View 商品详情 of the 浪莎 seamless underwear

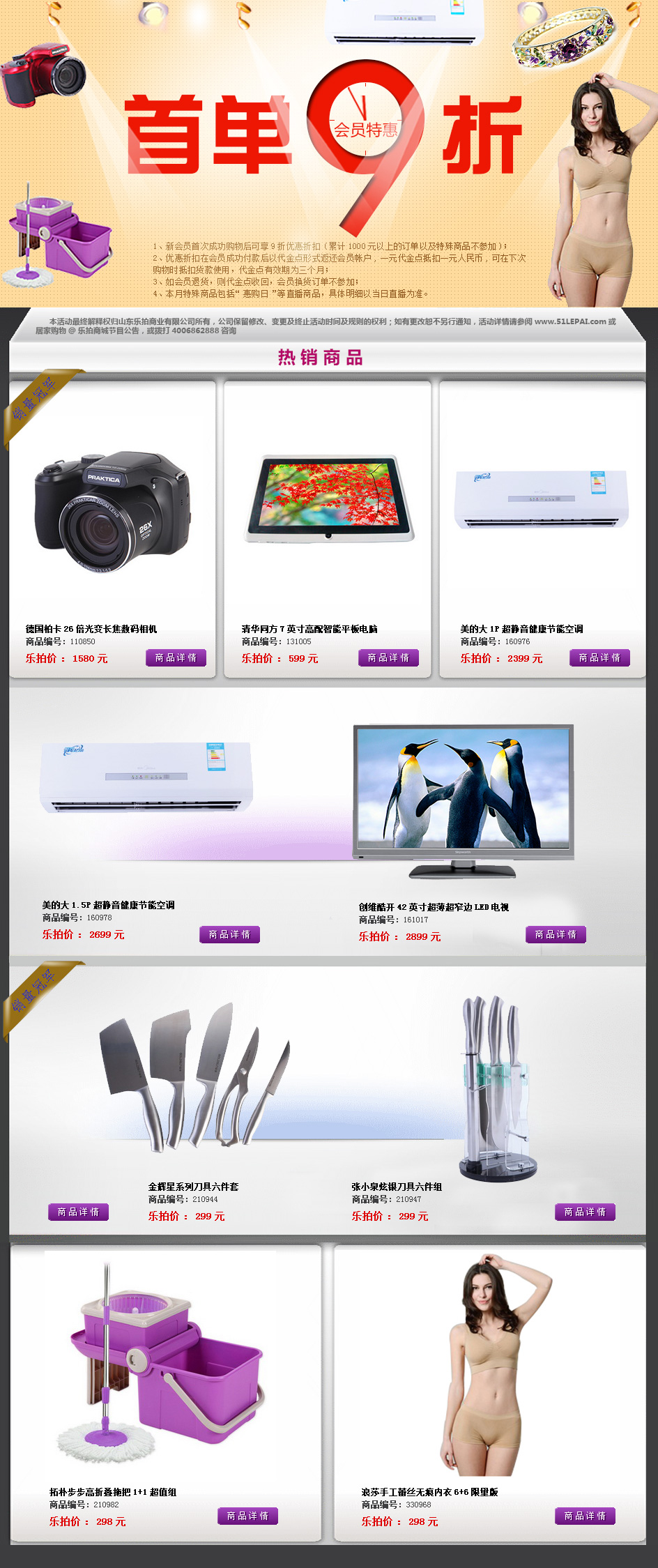[x=585, y=1516]
